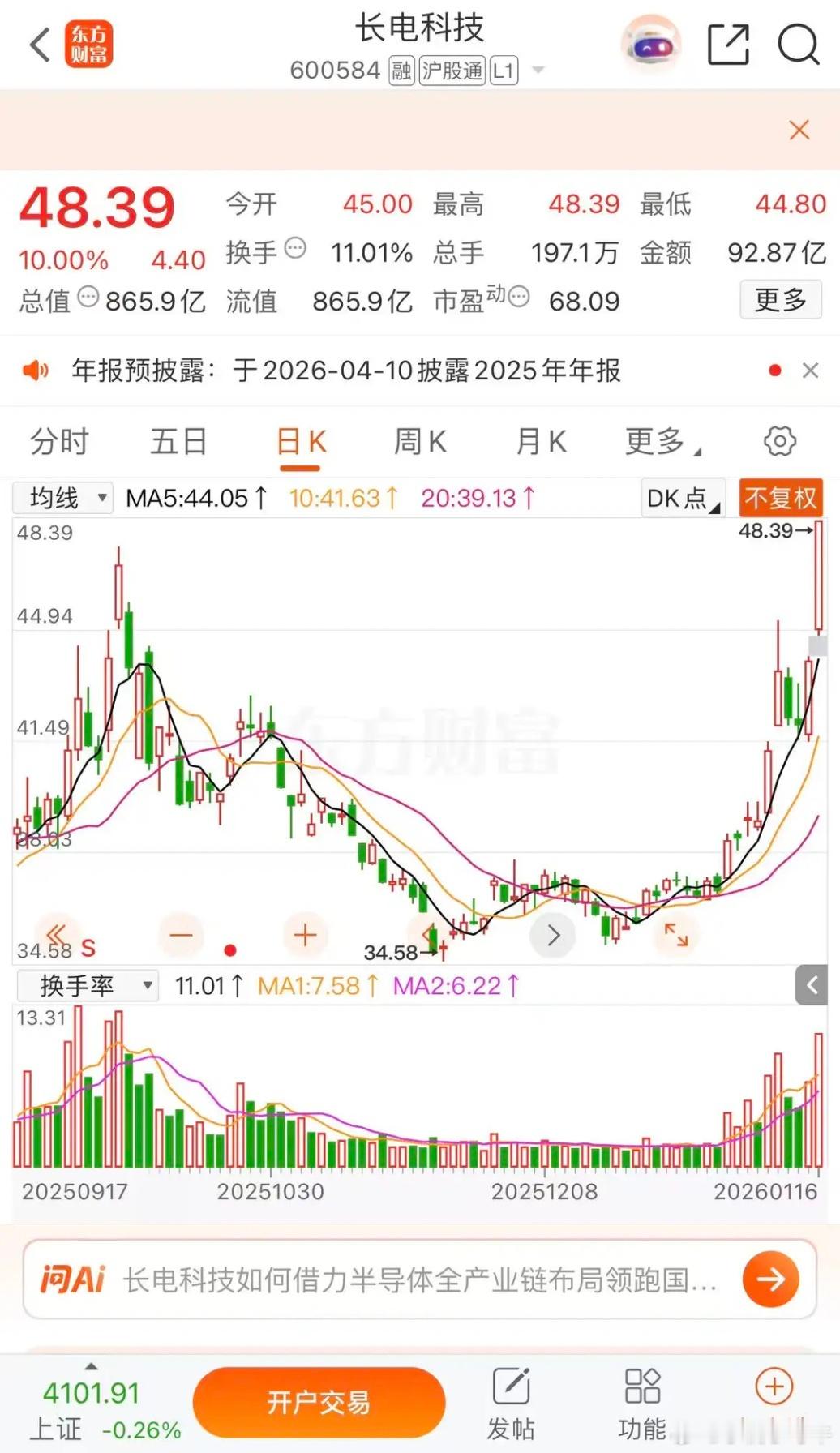840x1453 pixels.
Task: Switch to the 分时 chart tab
Action: pyautogui.click(x=59, y=442)
